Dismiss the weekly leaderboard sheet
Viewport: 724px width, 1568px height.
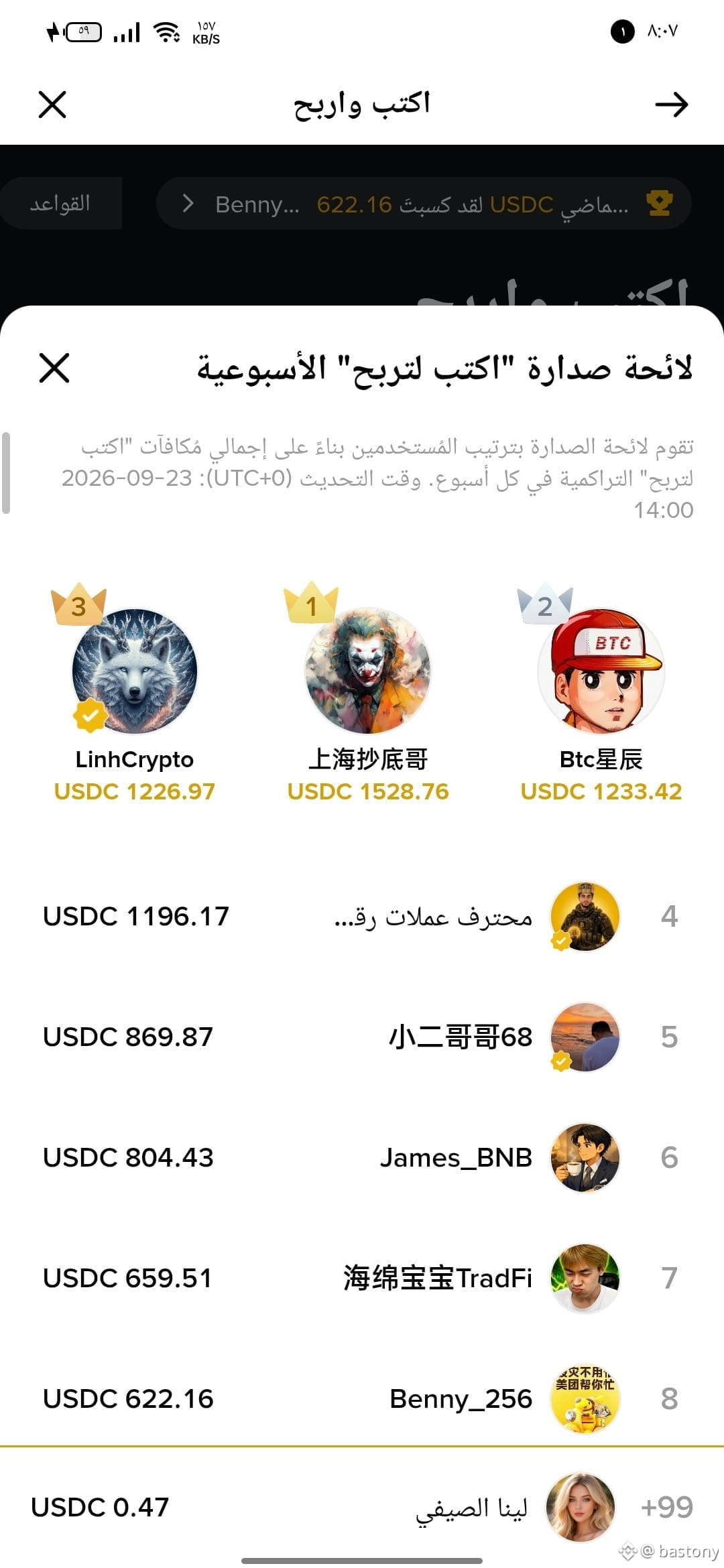54,368
